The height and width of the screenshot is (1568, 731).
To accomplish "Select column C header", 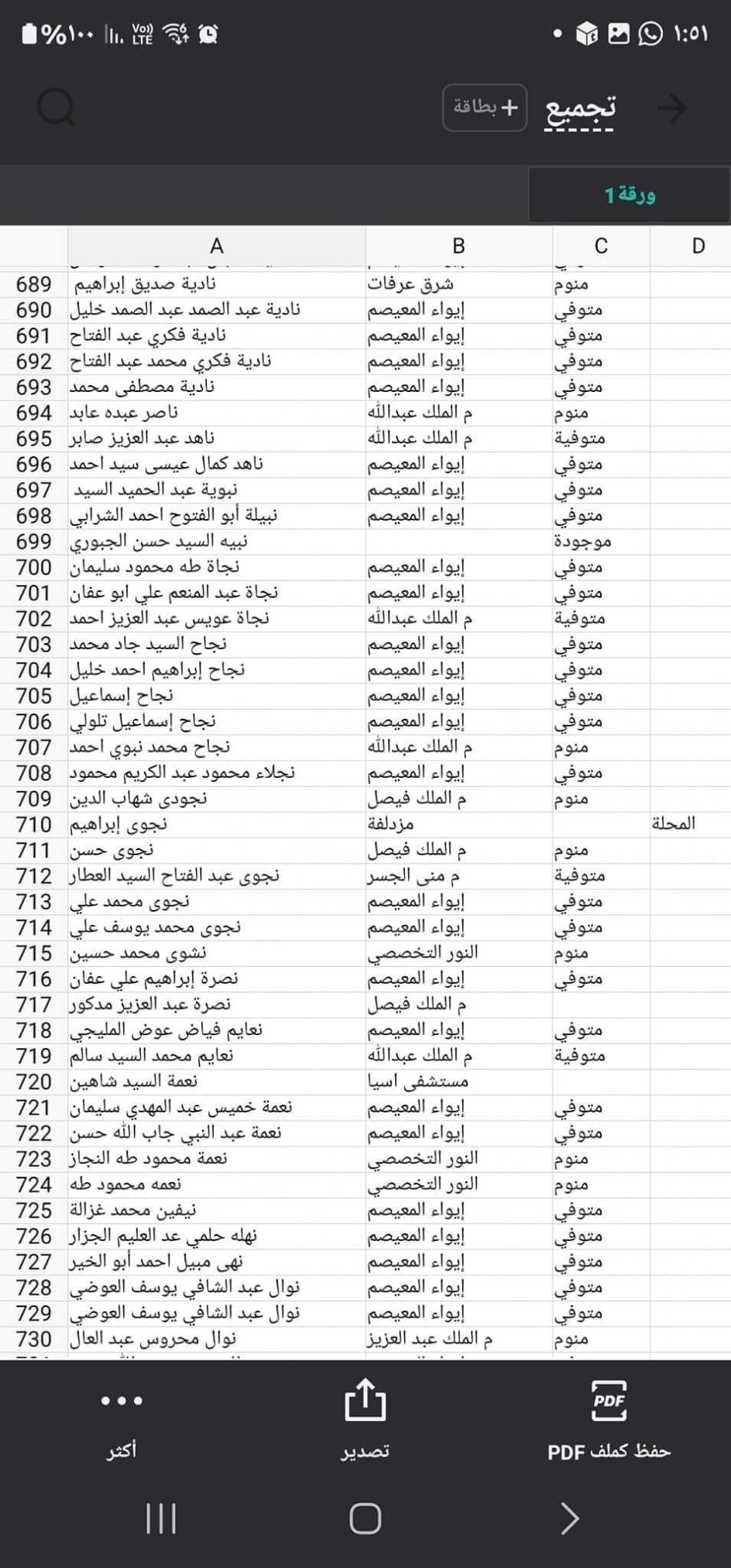I will tap(601, 246).
